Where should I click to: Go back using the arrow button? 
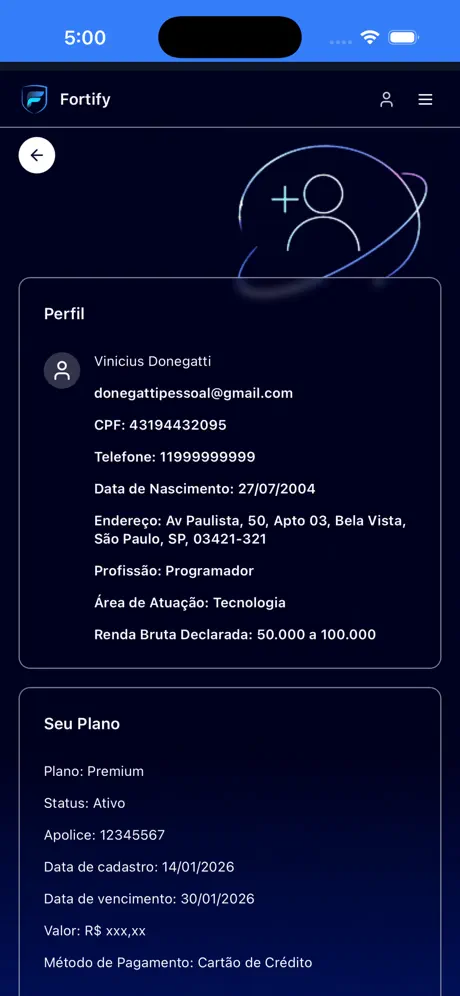tap(37, 156)
